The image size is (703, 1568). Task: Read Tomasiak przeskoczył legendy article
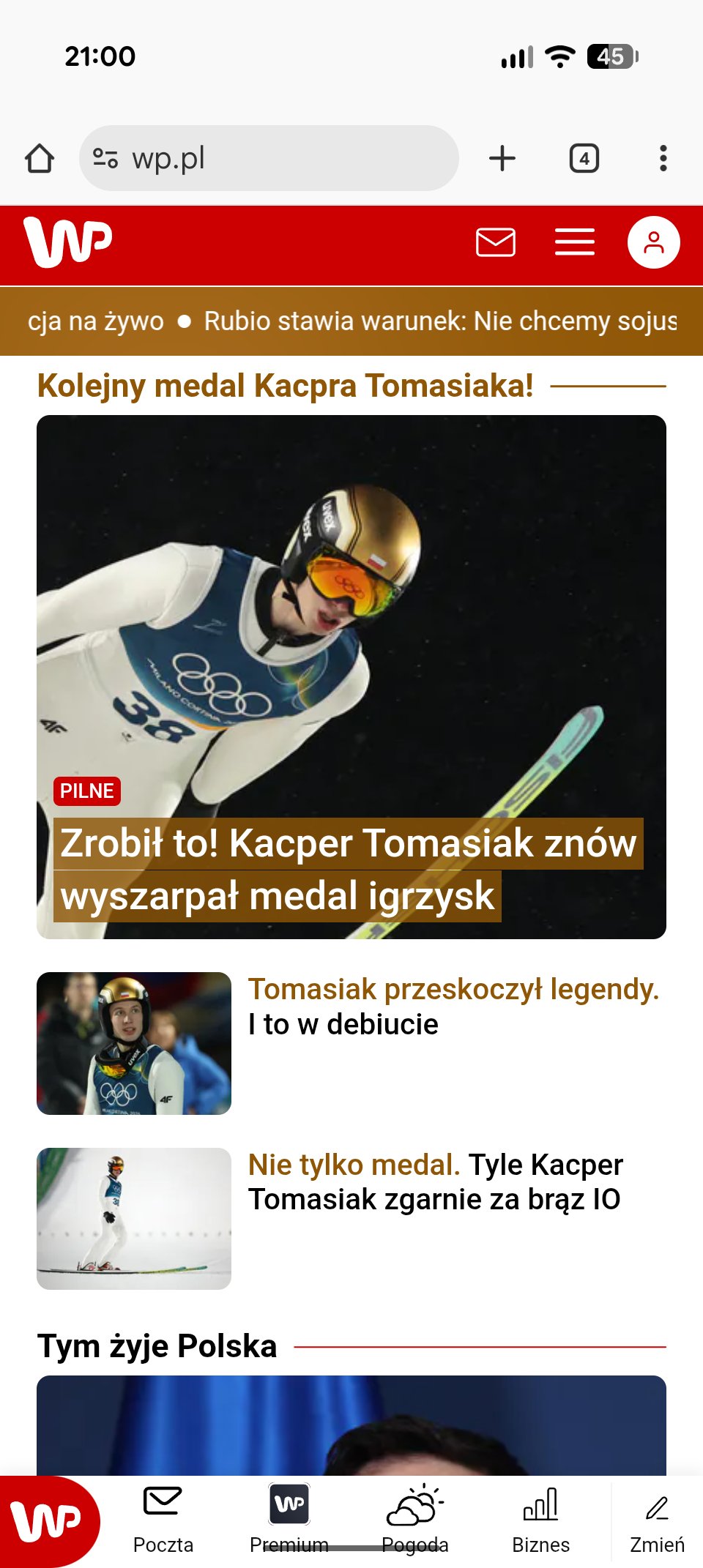(453, 1007)
